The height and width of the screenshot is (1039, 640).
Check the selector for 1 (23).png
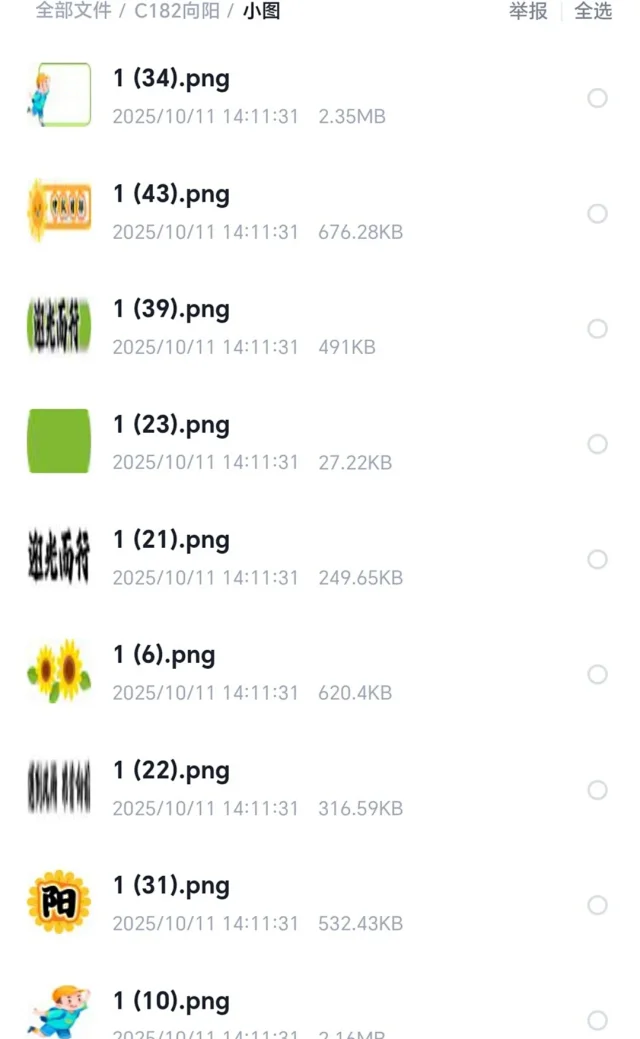click(x=597, y=444)
